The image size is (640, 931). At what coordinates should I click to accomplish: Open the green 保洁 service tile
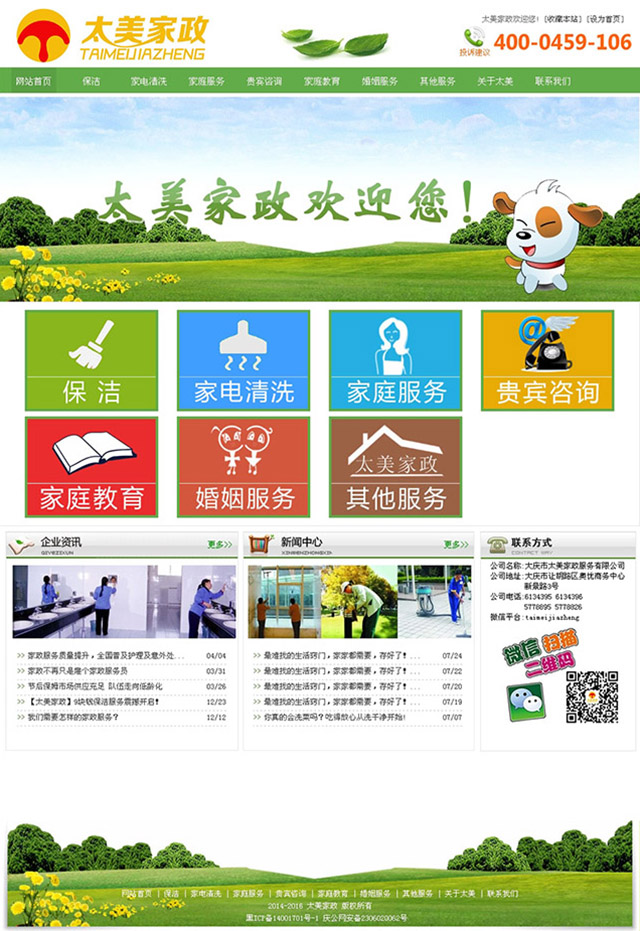[x=91, y=360]
